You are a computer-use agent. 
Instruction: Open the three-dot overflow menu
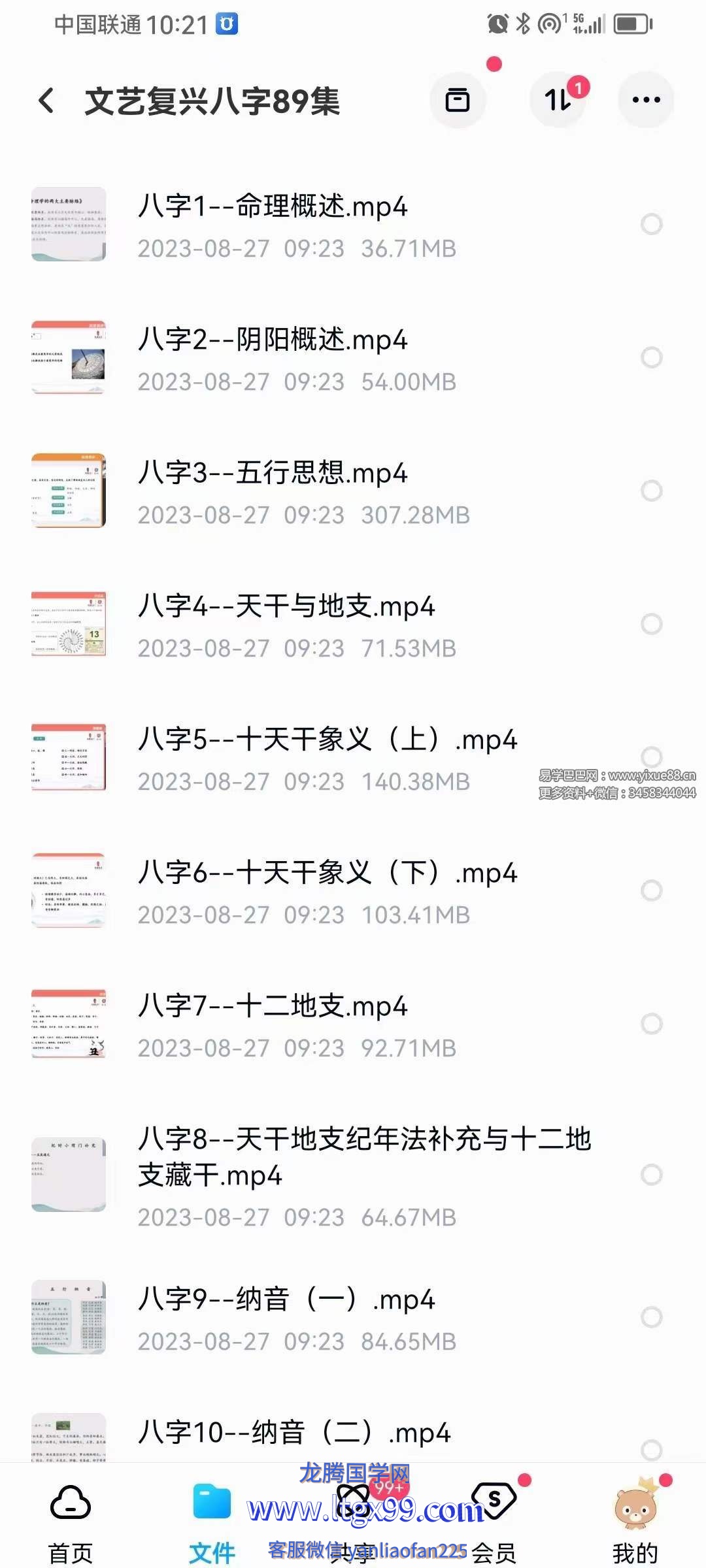pos(646,101)
